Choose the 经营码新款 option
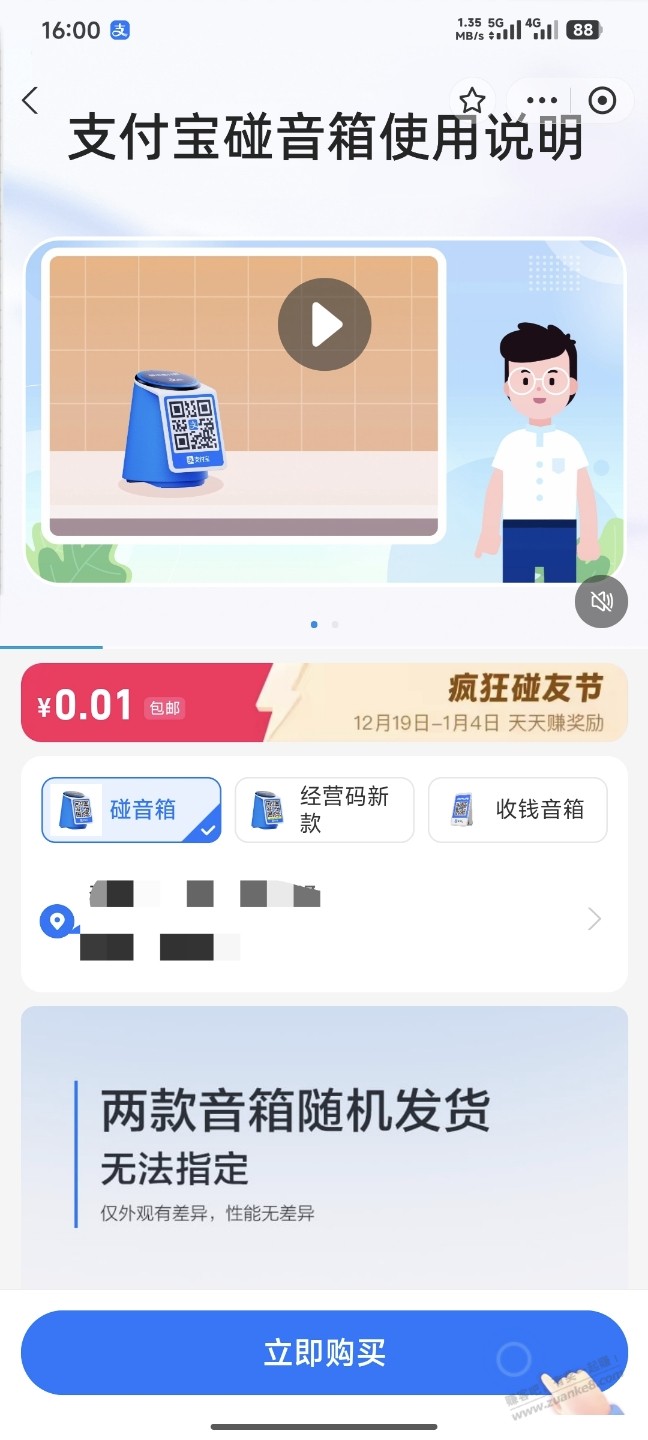 (x=324, y=810)
